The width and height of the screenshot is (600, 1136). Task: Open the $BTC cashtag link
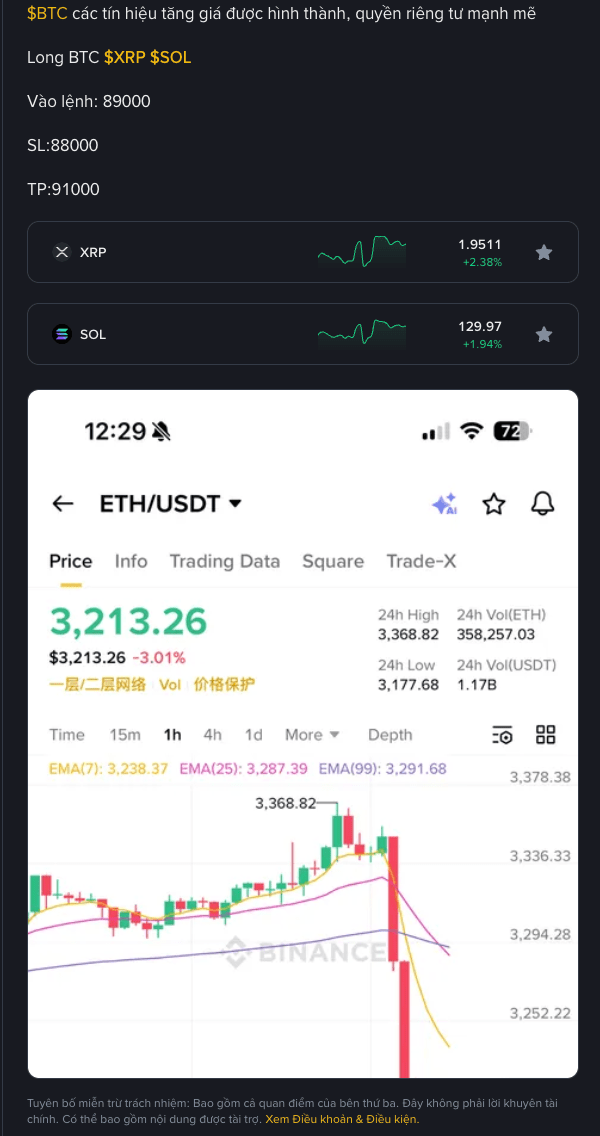click(x=47, y=14)
